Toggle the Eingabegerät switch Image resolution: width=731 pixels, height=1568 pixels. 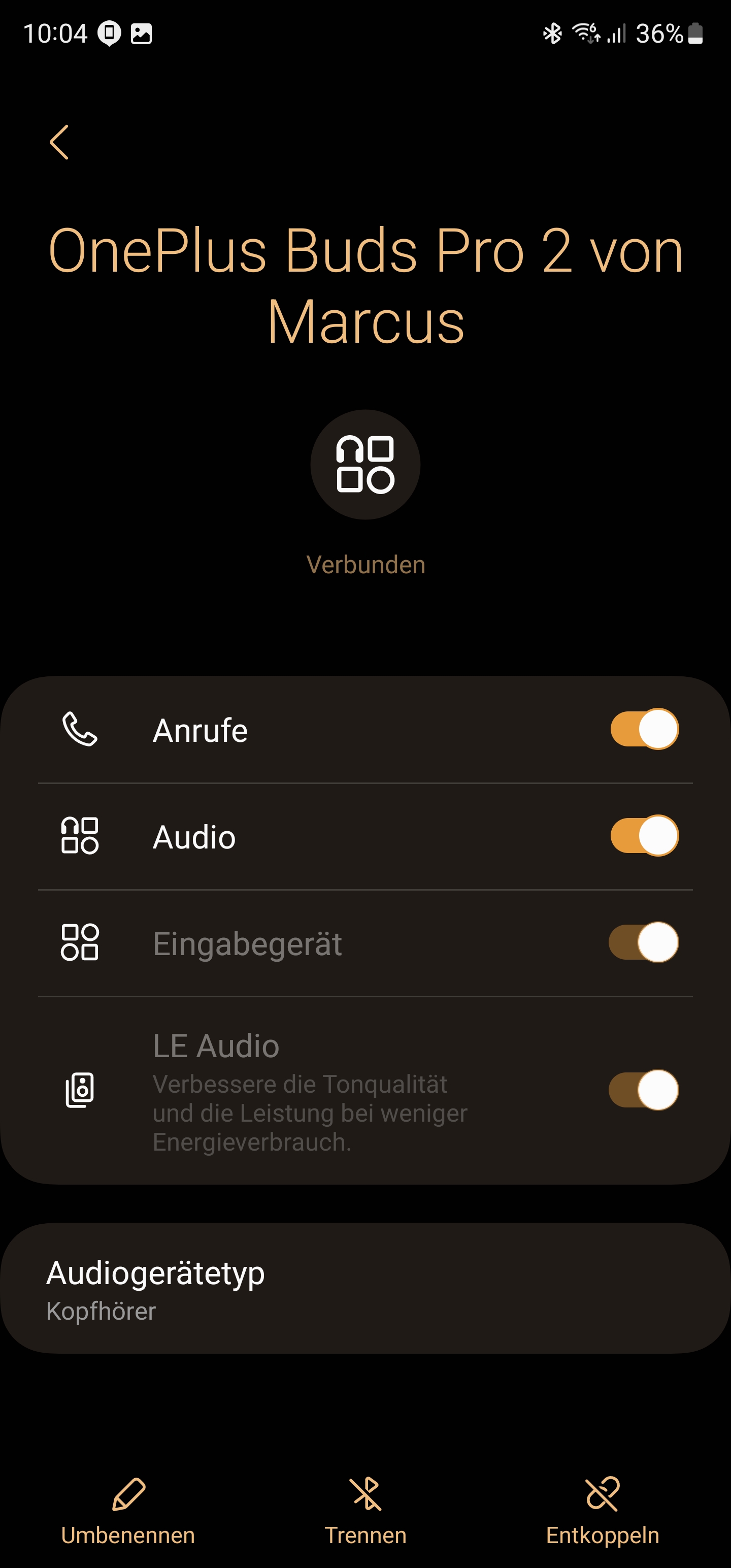click(644, 942)
